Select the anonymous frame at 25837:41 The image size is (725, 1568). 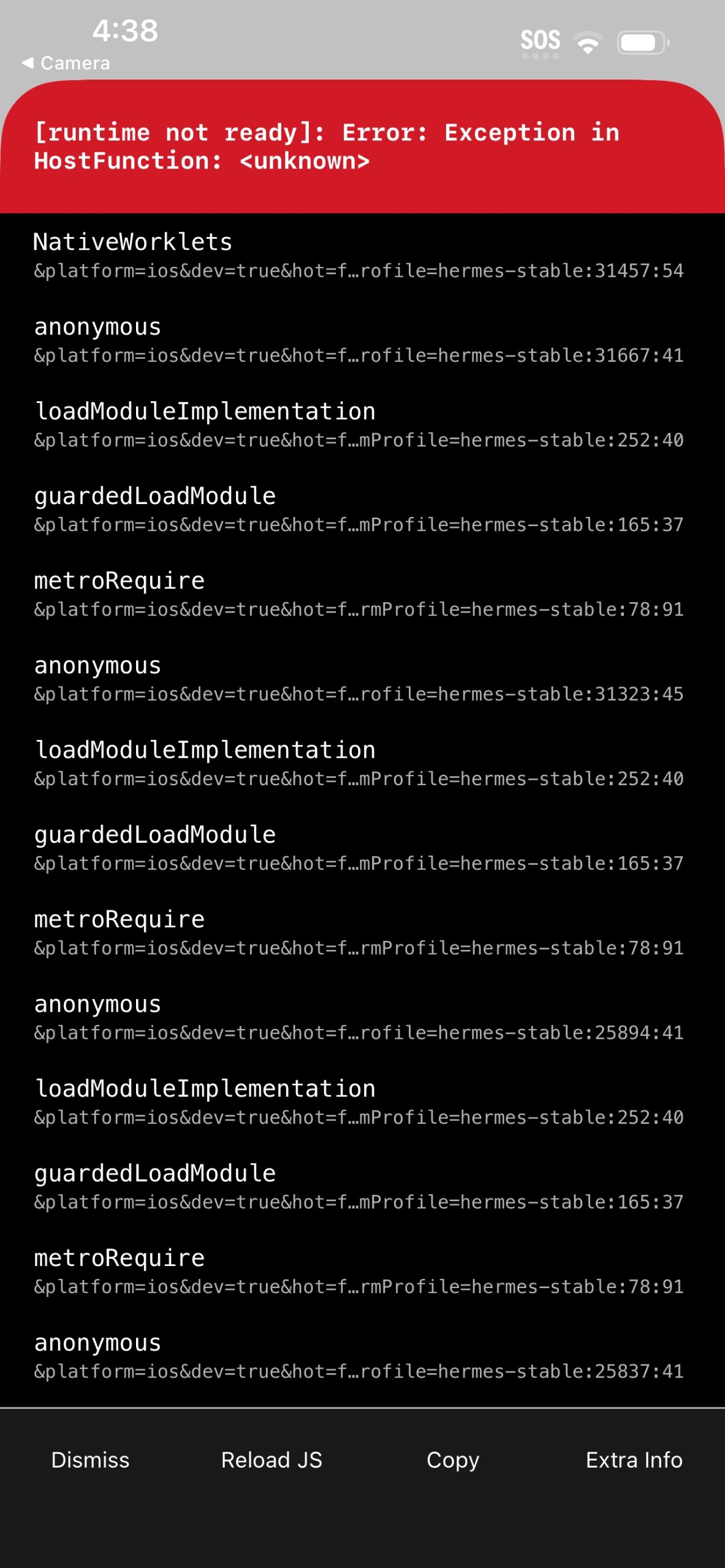(x=362, y=1356)
